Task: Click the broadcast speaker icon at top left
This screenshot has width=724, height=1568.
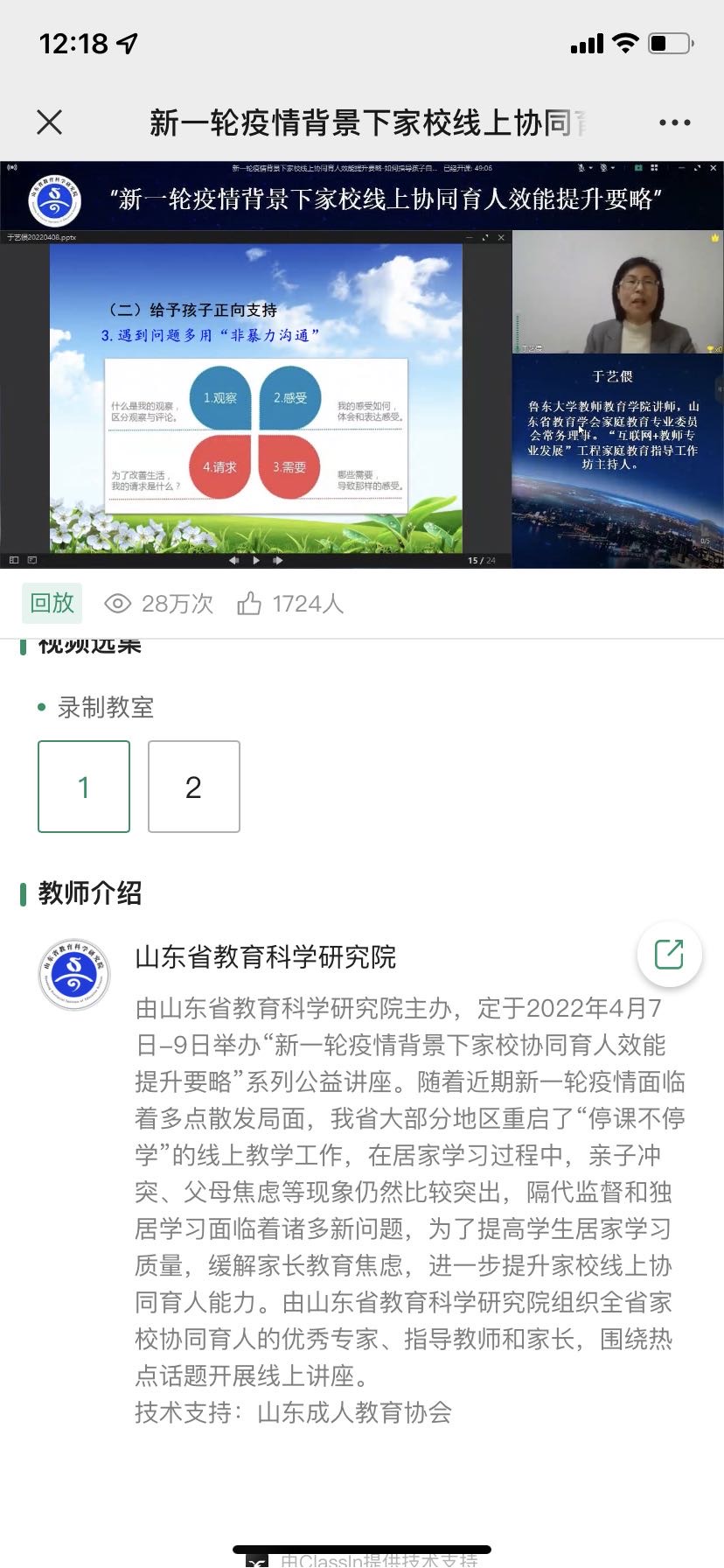Action: coord(10,167)
